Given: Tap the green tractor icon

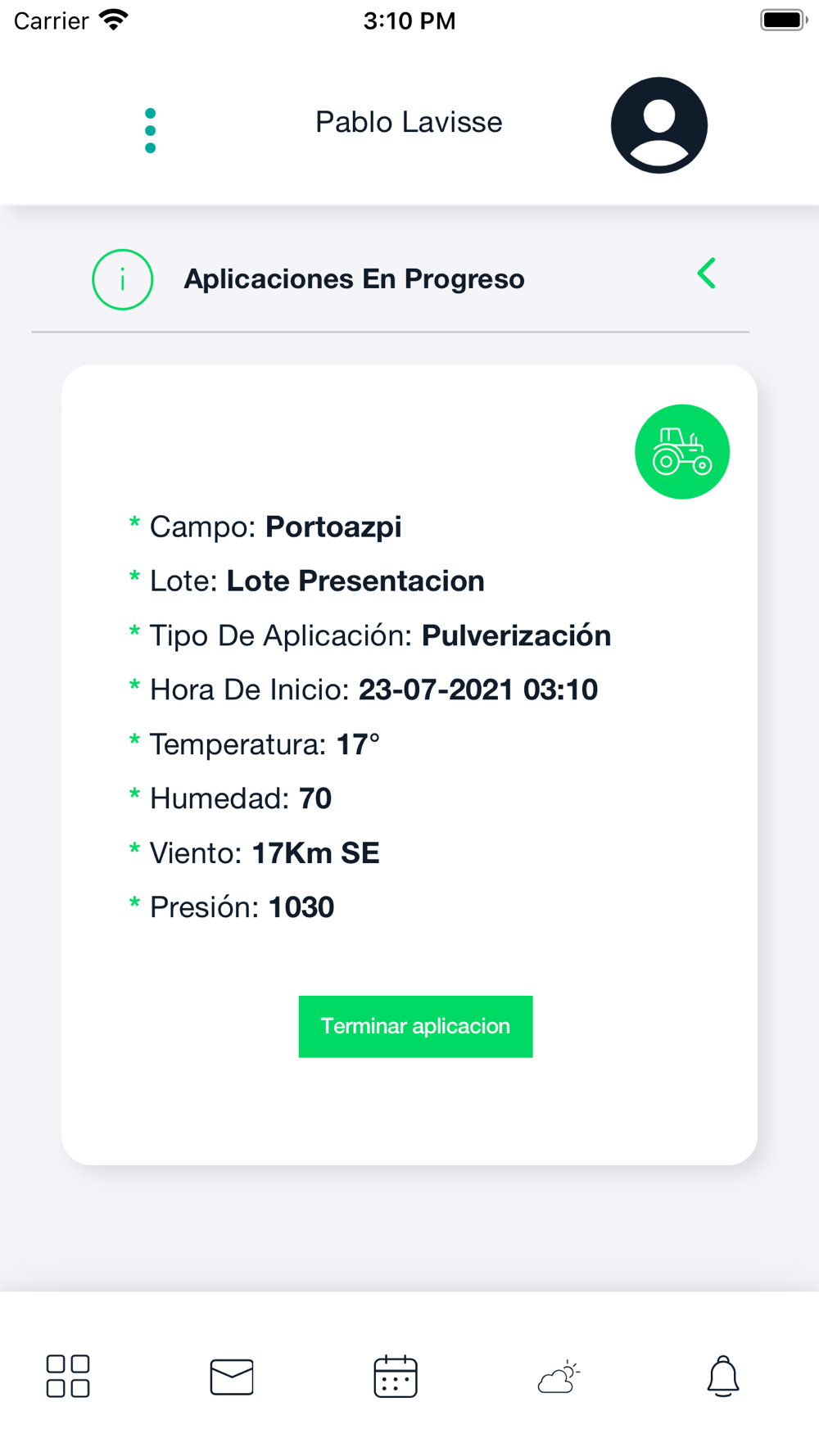Looking at the screenshot, I should click(x=682, y=452).
